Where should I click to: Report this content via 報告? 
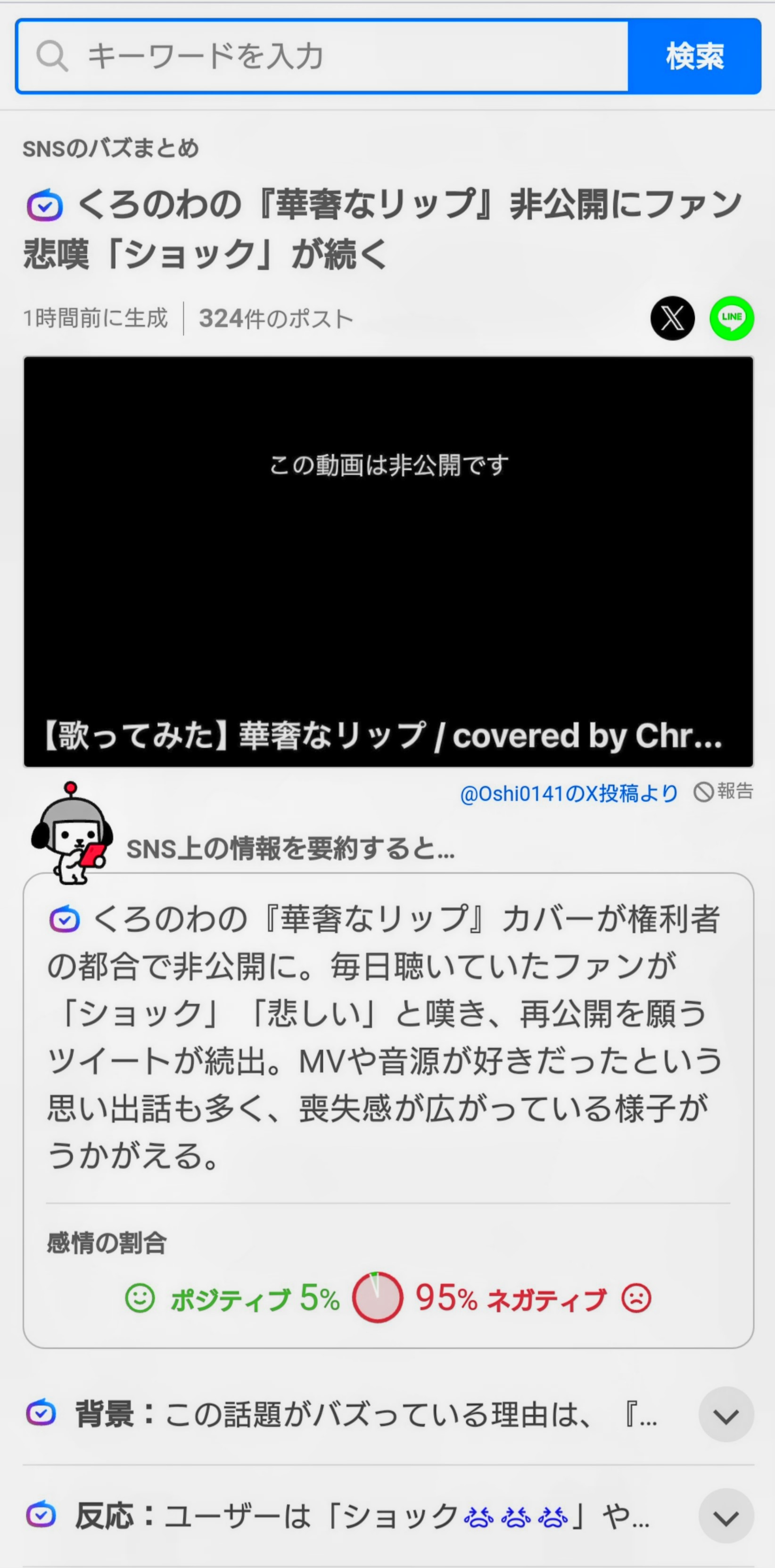coord(724,792)
